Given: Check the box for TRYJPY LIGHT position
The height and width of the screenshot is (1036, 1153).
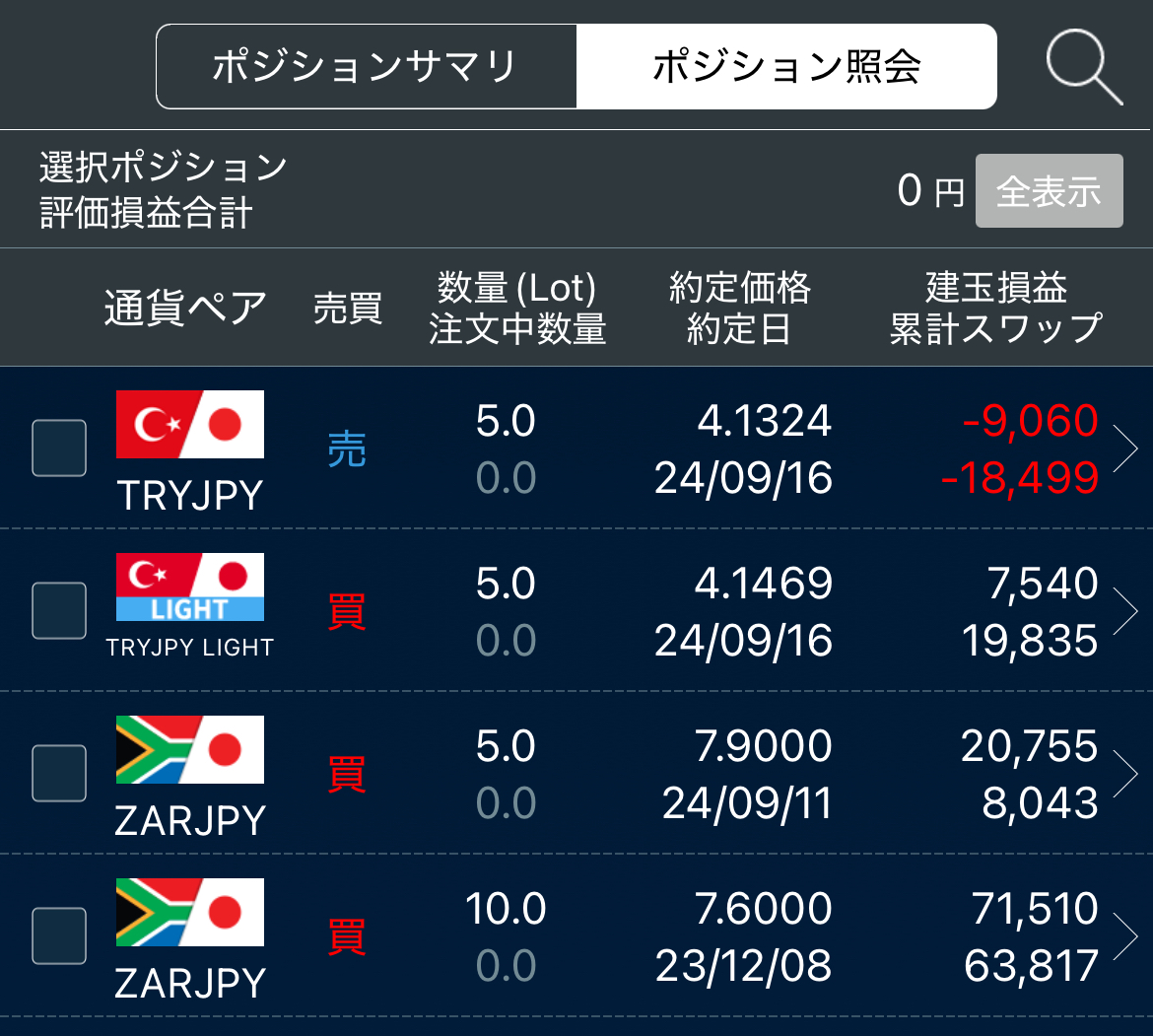Looking at the screenshot, I should 59,610.
